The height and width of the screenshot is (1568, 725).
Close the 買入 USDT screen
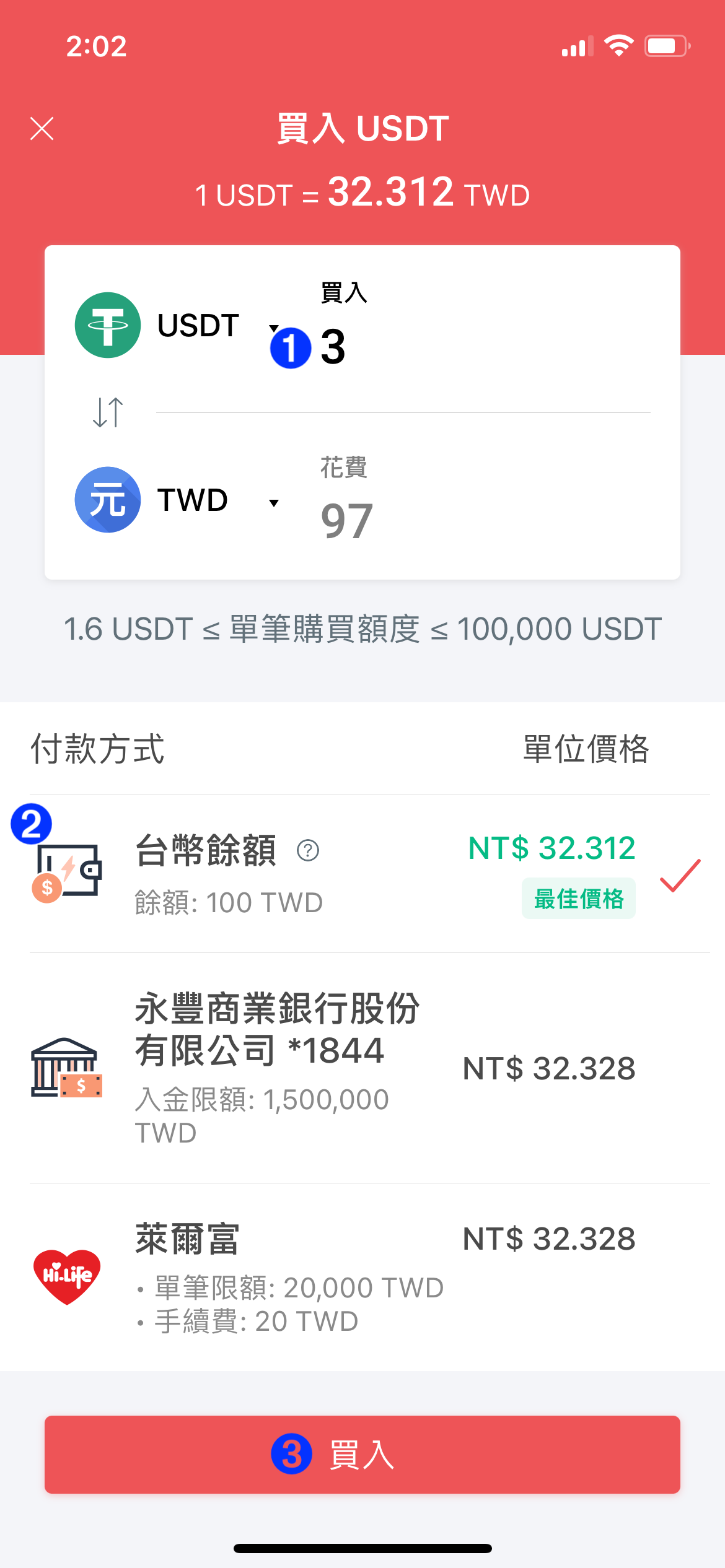point(42,129)
